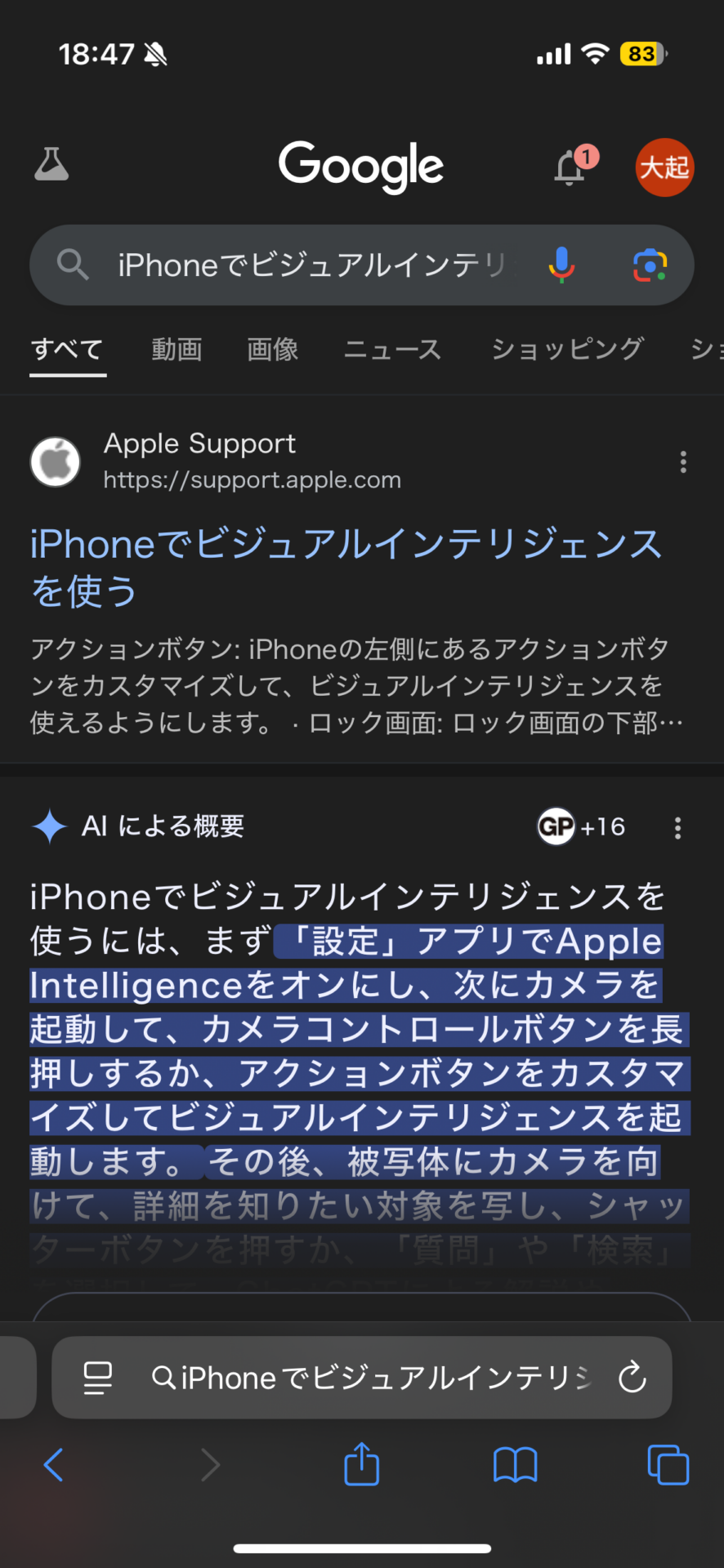Viewport: 724px width, 1568px height.
Task: Switch to the 画像 tab
Action: click(273, 350)
